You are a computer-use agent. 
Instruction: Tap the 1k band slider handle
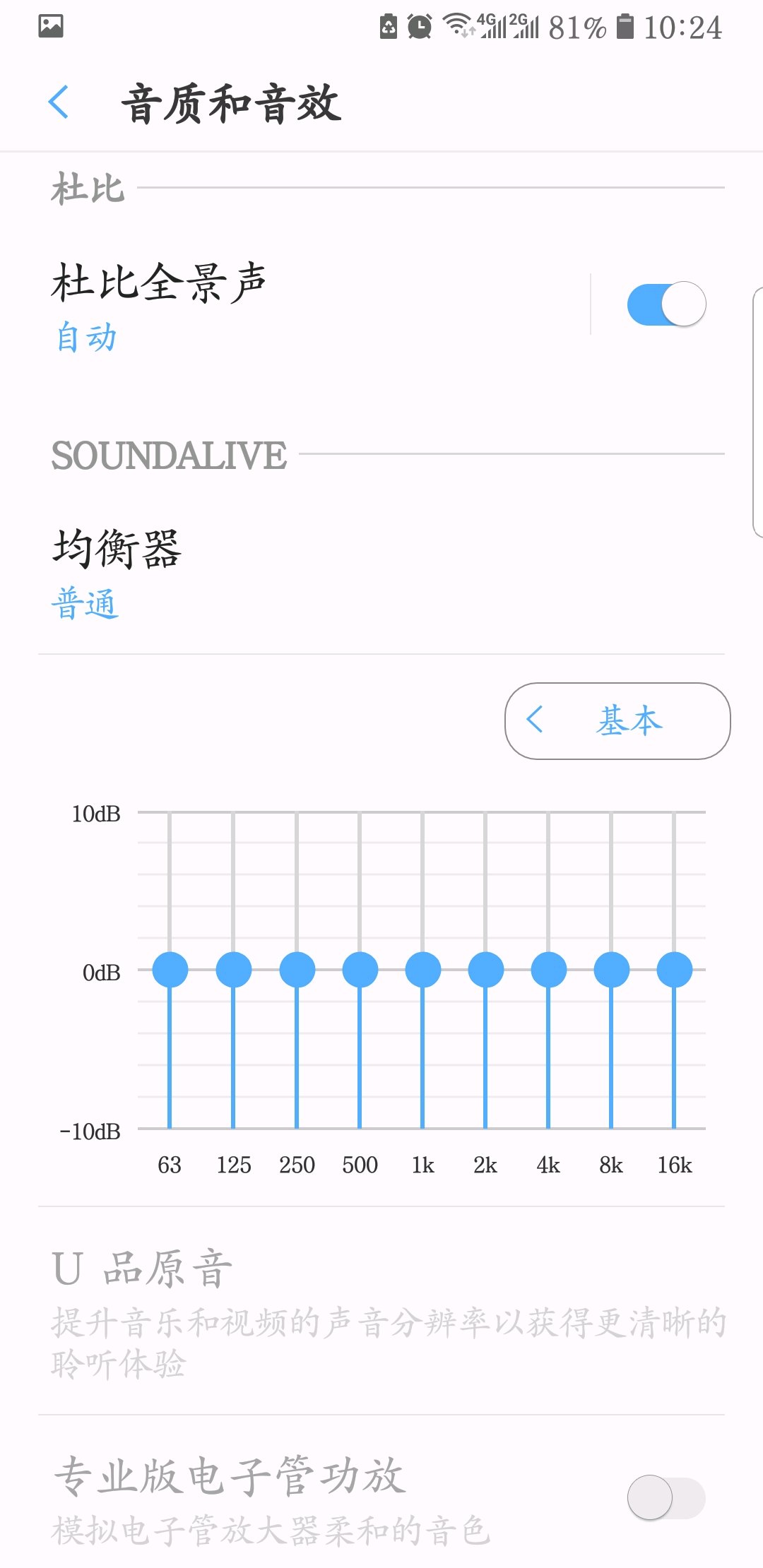click(x=422, y=970)
